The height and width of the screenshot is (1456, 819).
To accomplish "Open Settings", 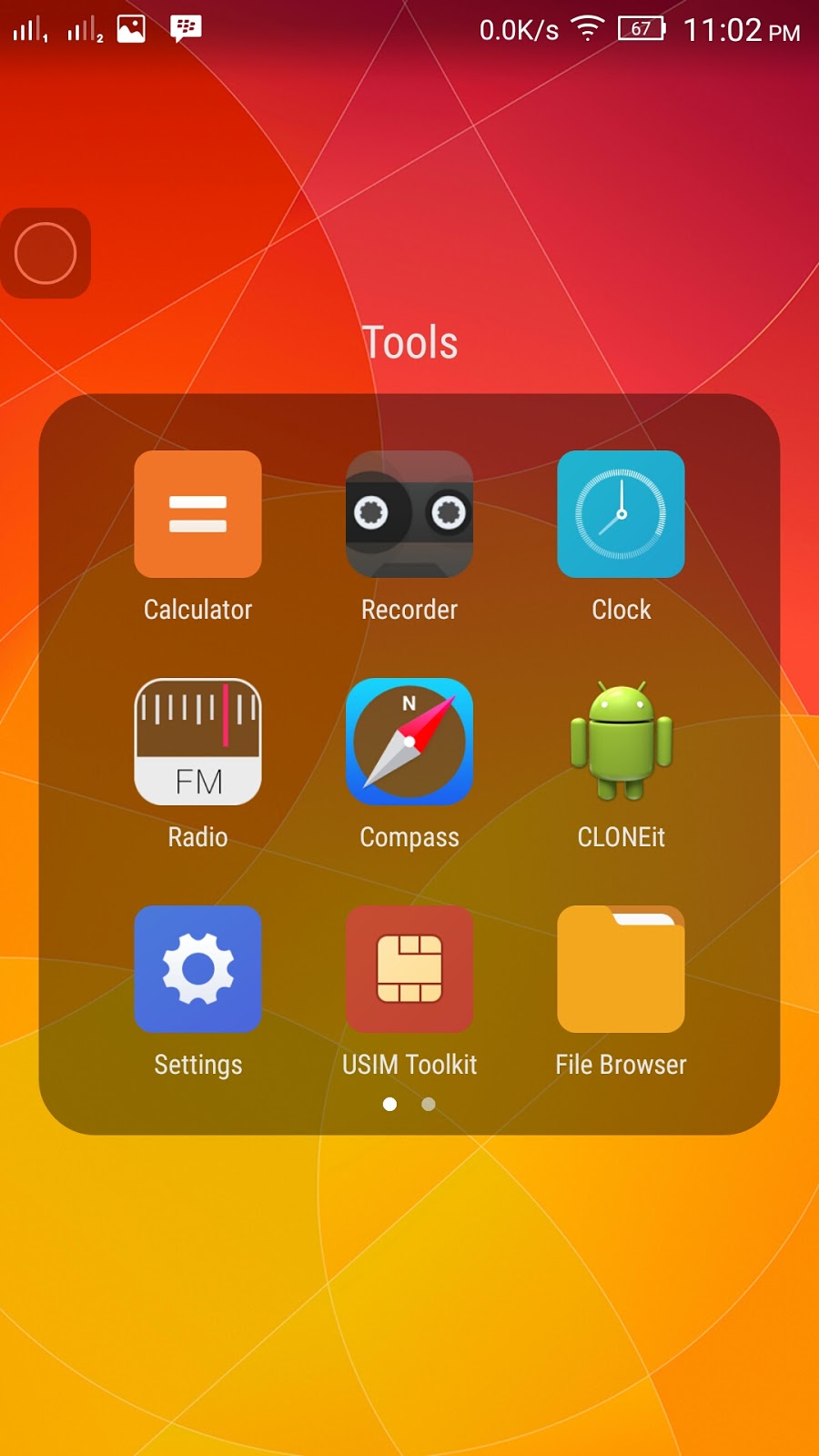I will tap(197, 969).
